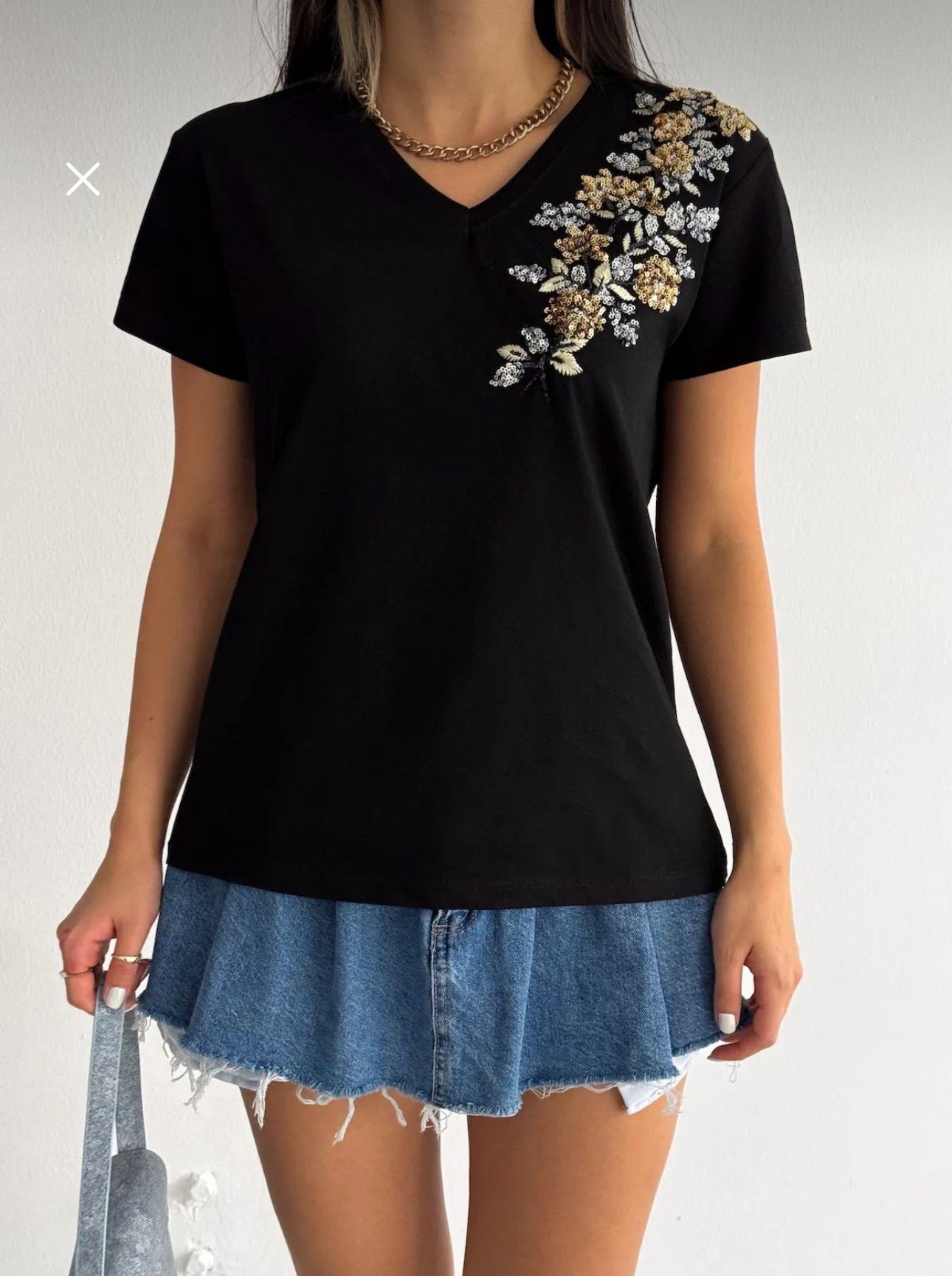The width and height of the screenshot is (952, 1276).
Task: Close the full-screen product photo viewer
Action: 83,179
